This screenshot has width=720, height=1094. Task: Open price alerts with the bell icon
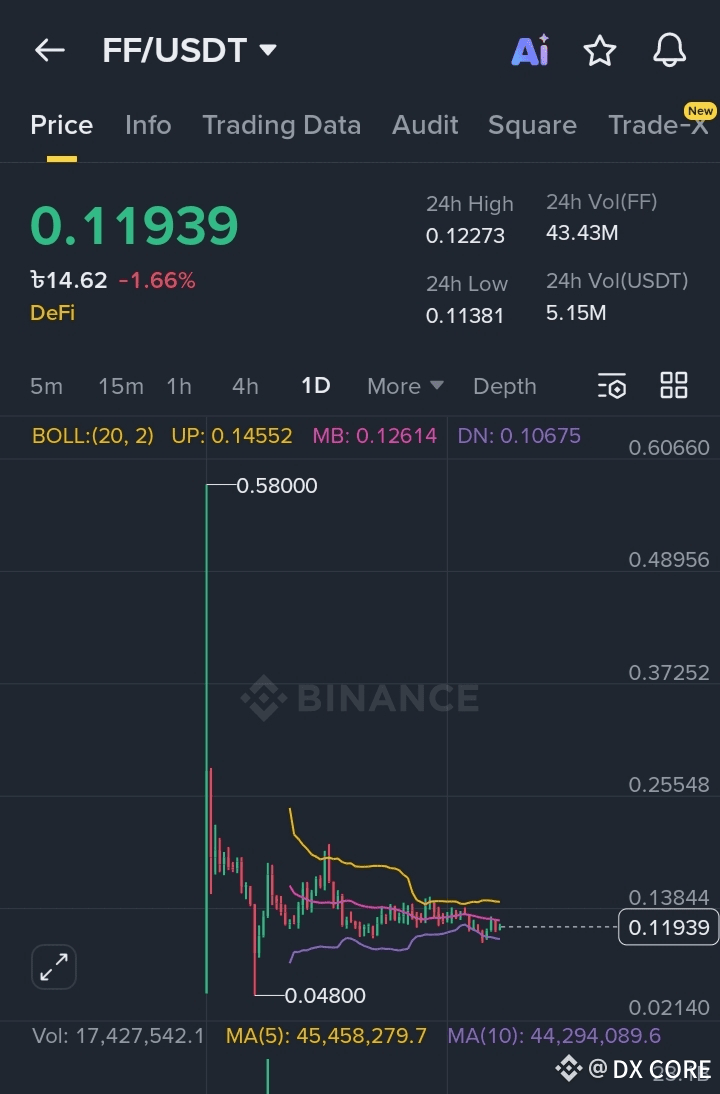tap(669, 50)
